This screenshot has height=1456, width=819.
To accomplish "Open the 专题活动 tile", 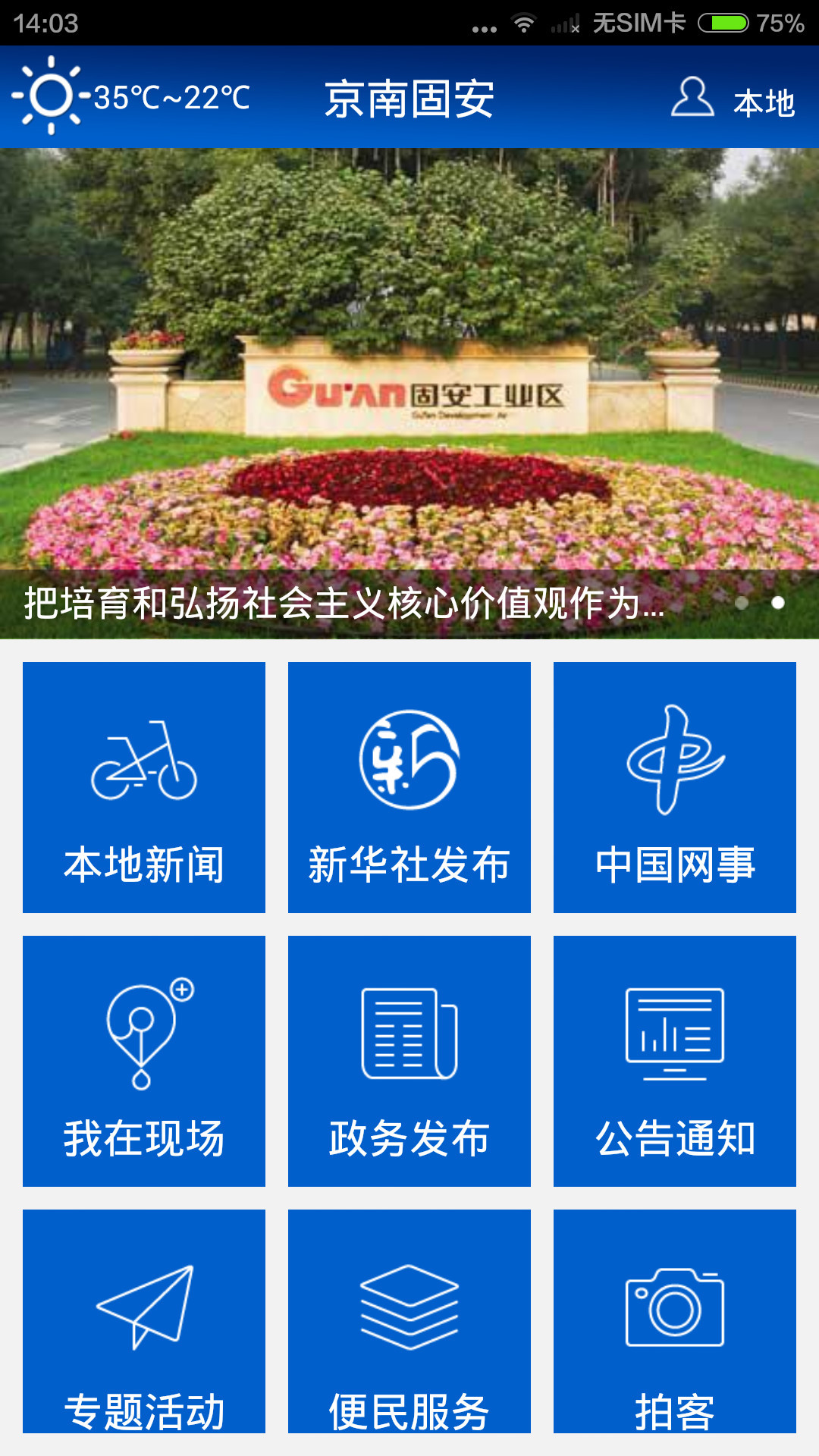I will tap(144, 1321).
